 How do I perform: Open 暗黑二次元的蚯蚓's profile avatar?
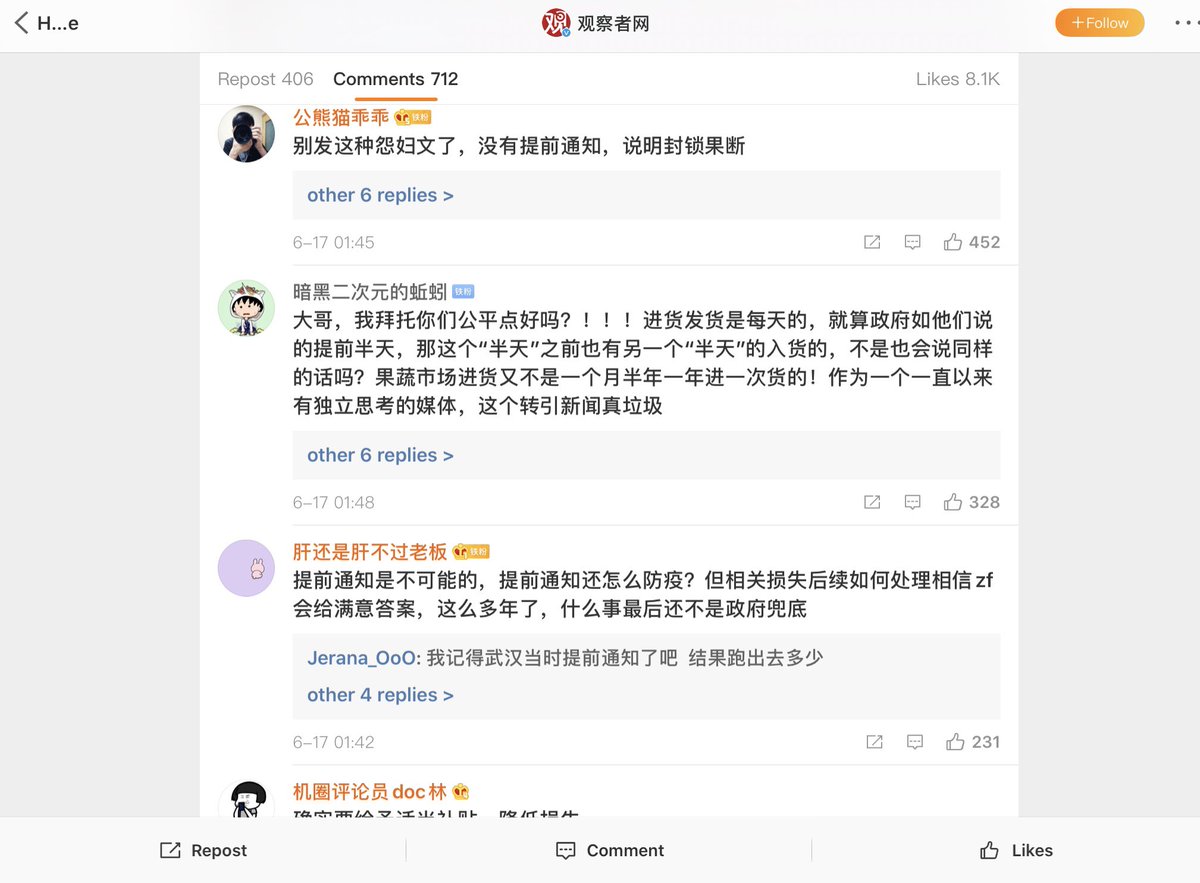click(246, 308)
